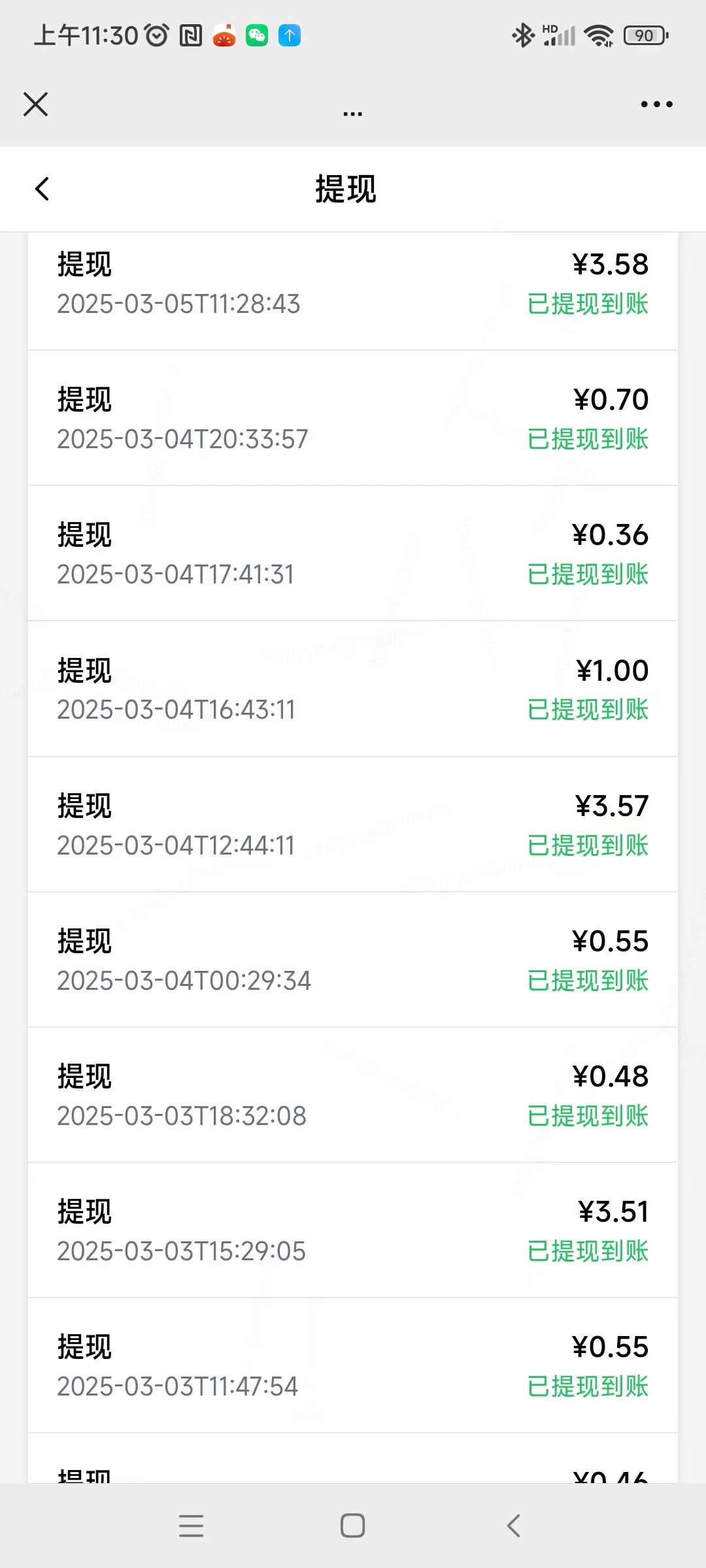Tap the back chevron beside 提现 title

[42, 189]
